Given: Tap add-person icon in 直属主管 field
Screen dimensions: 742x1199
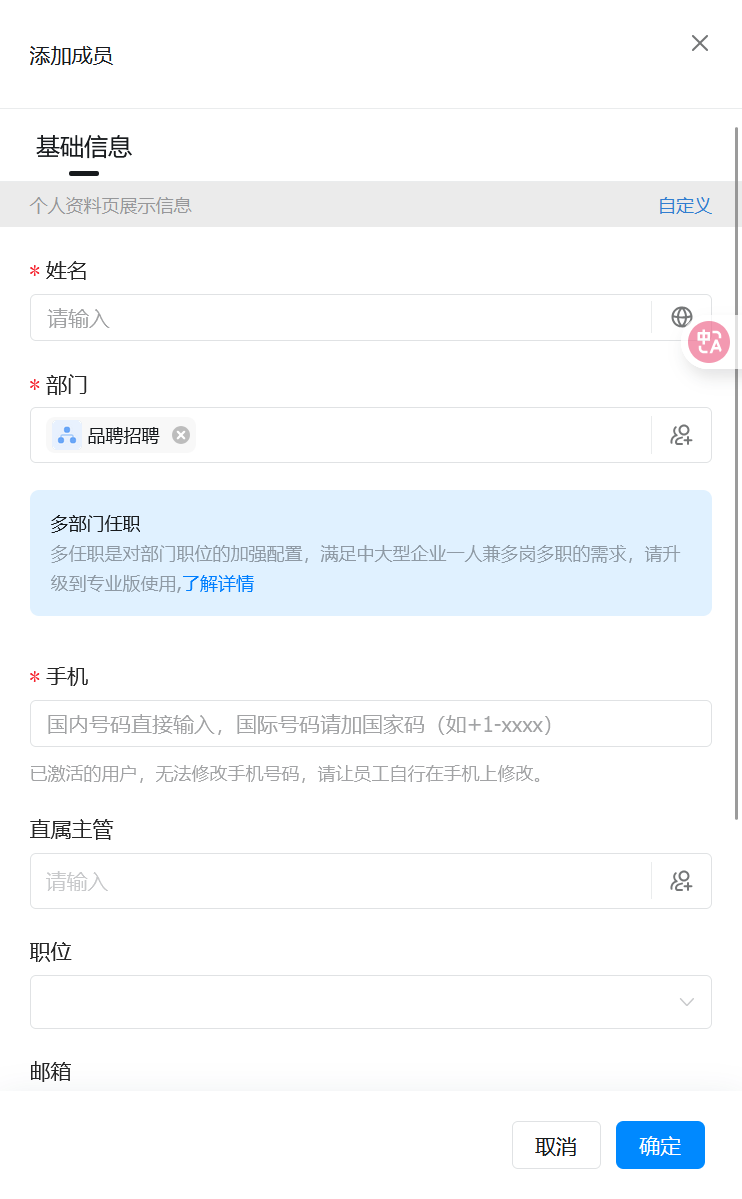Looking at the screenshot, I should click(682, 881).
